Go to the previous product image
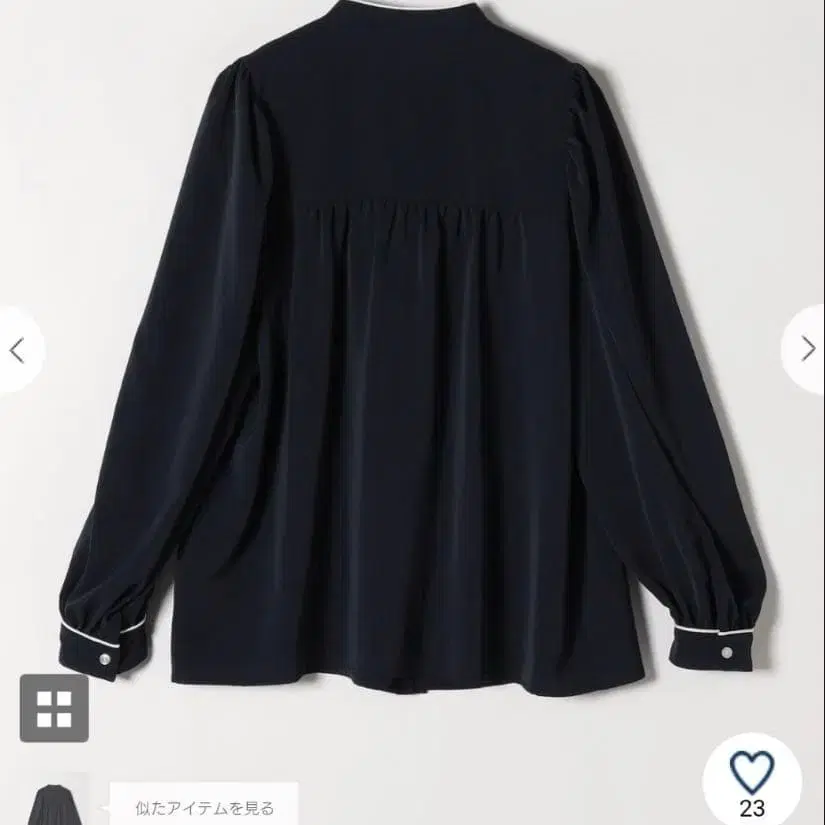This screenshot has height=825, width=825. pyautogui.click(x=16, y=350)
